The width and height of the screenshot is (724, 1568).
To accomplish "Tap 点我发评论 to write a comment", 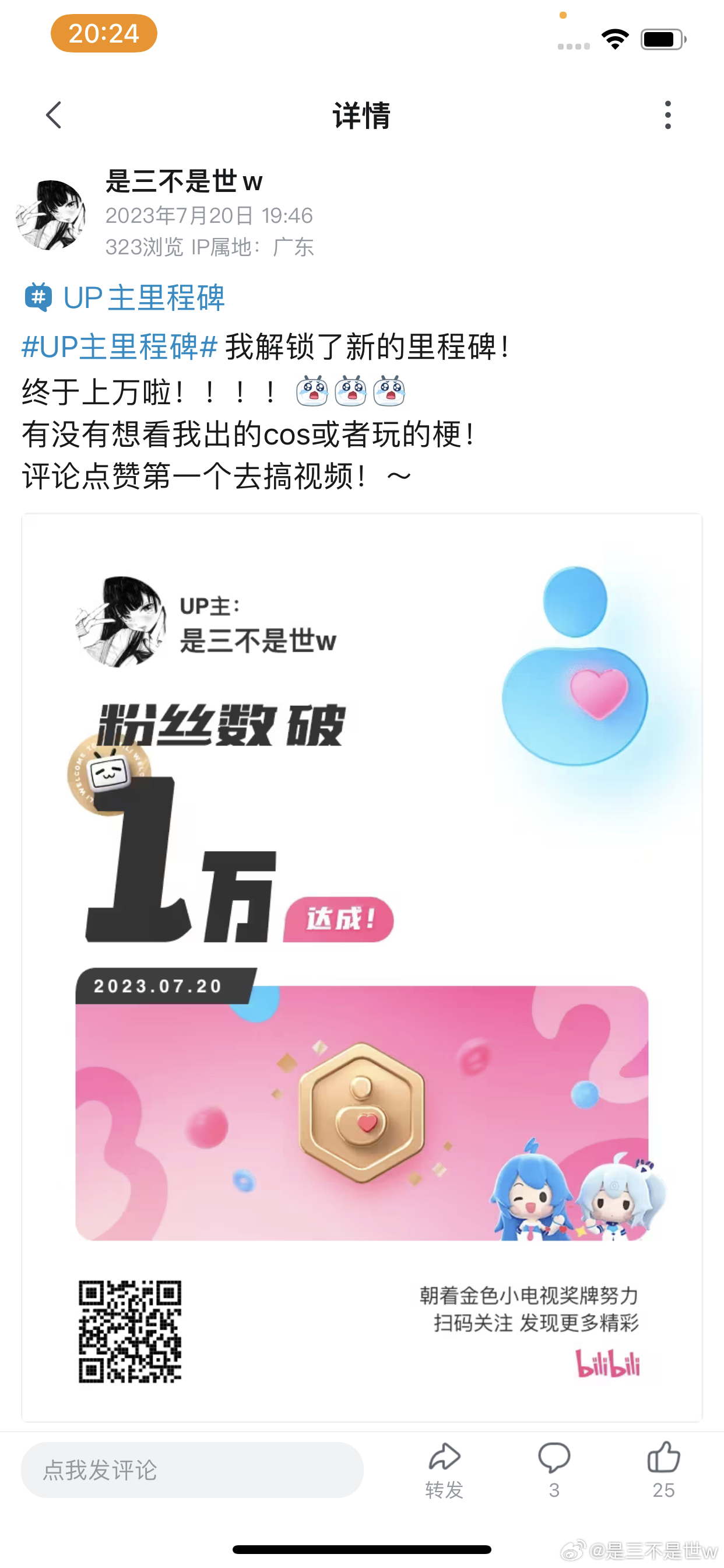I will (x=192, y=1469).
